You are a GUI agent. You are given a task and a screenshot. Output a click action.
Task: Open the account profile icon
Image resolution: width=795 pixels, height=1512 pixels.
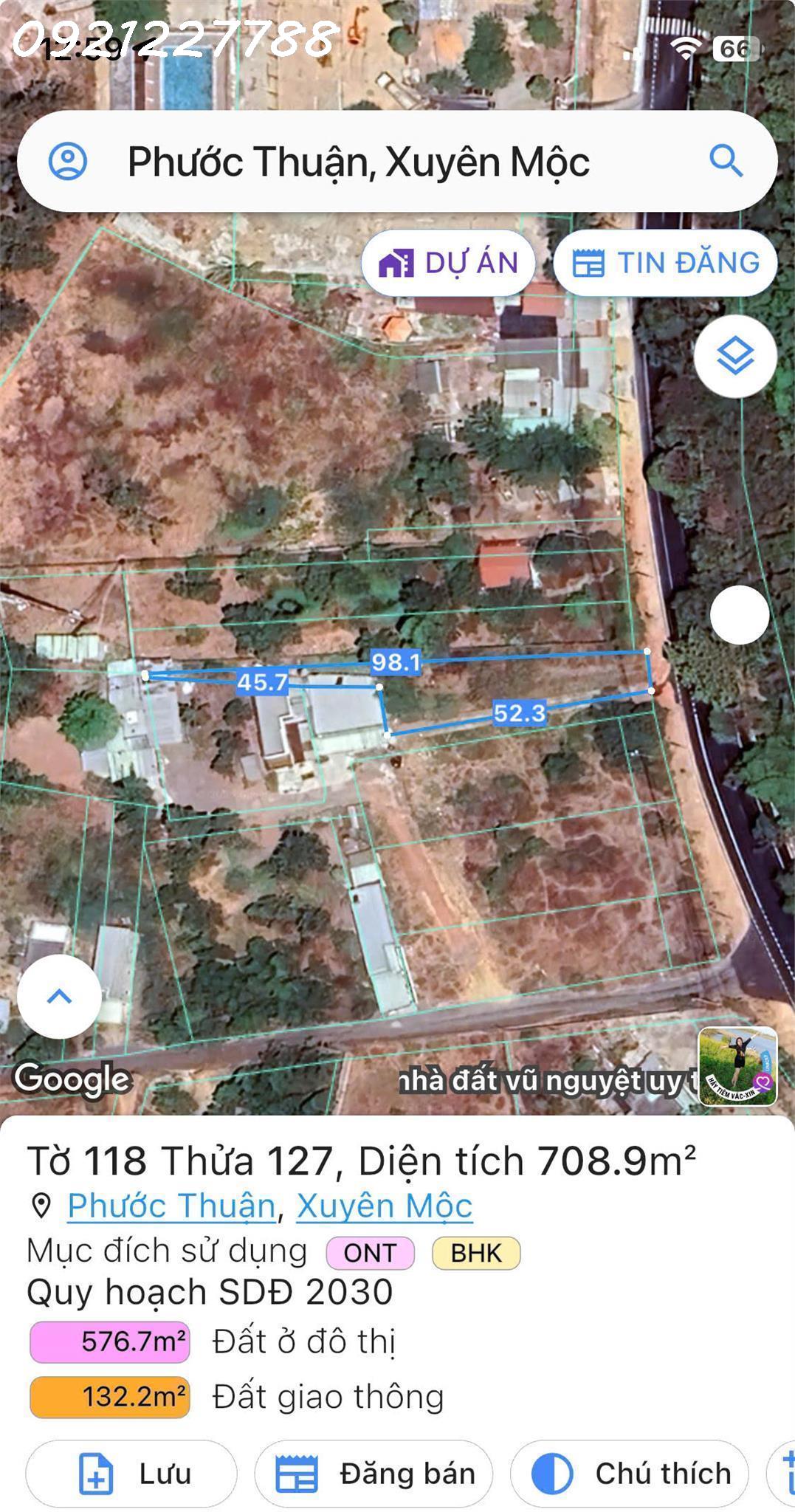68,161
